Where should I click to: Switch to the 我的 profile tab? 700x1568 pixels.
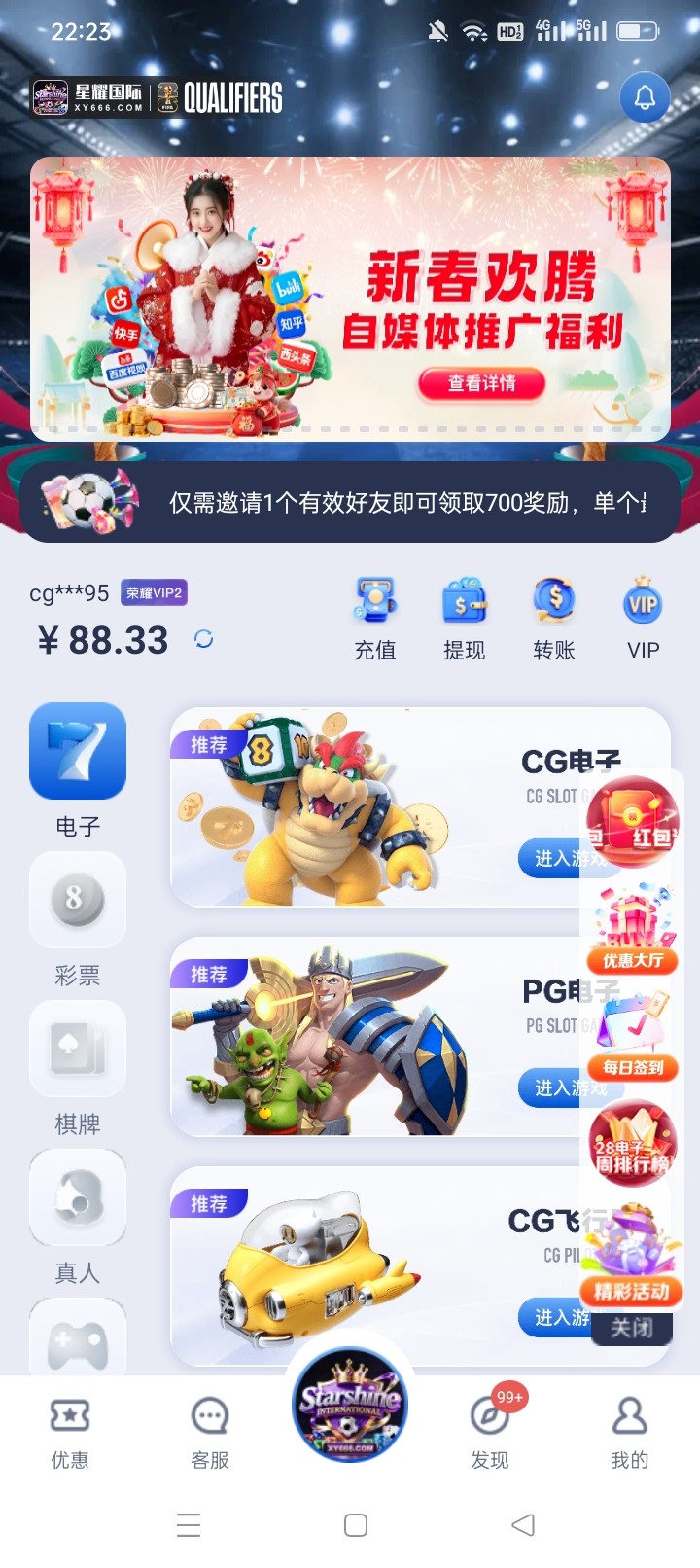pos(630,1432)
